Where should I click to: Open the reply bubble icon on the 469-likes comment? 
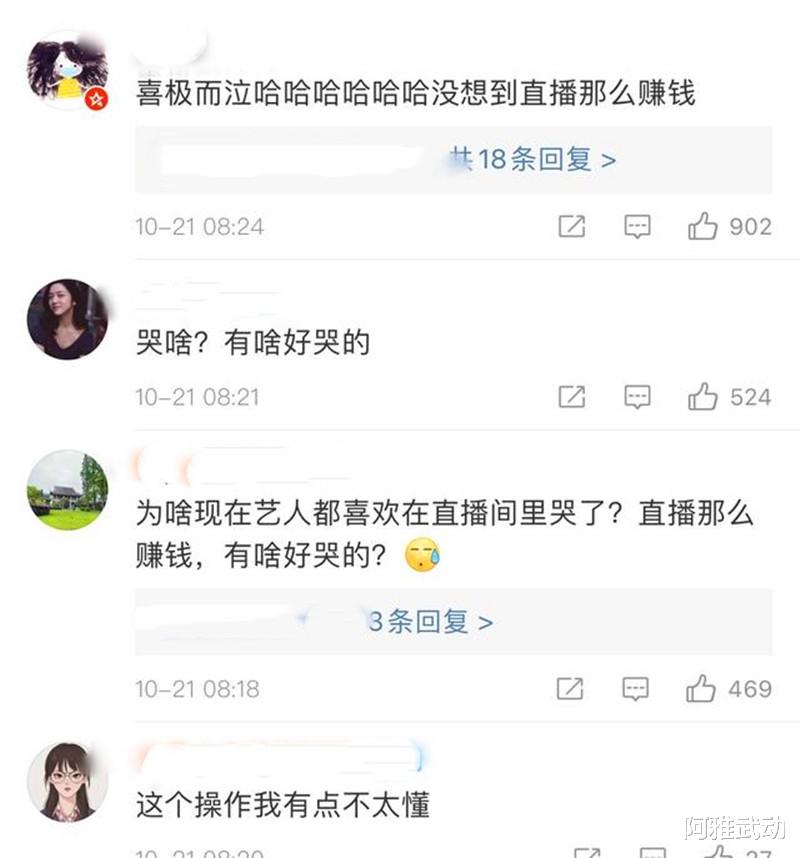click(636, 689)
